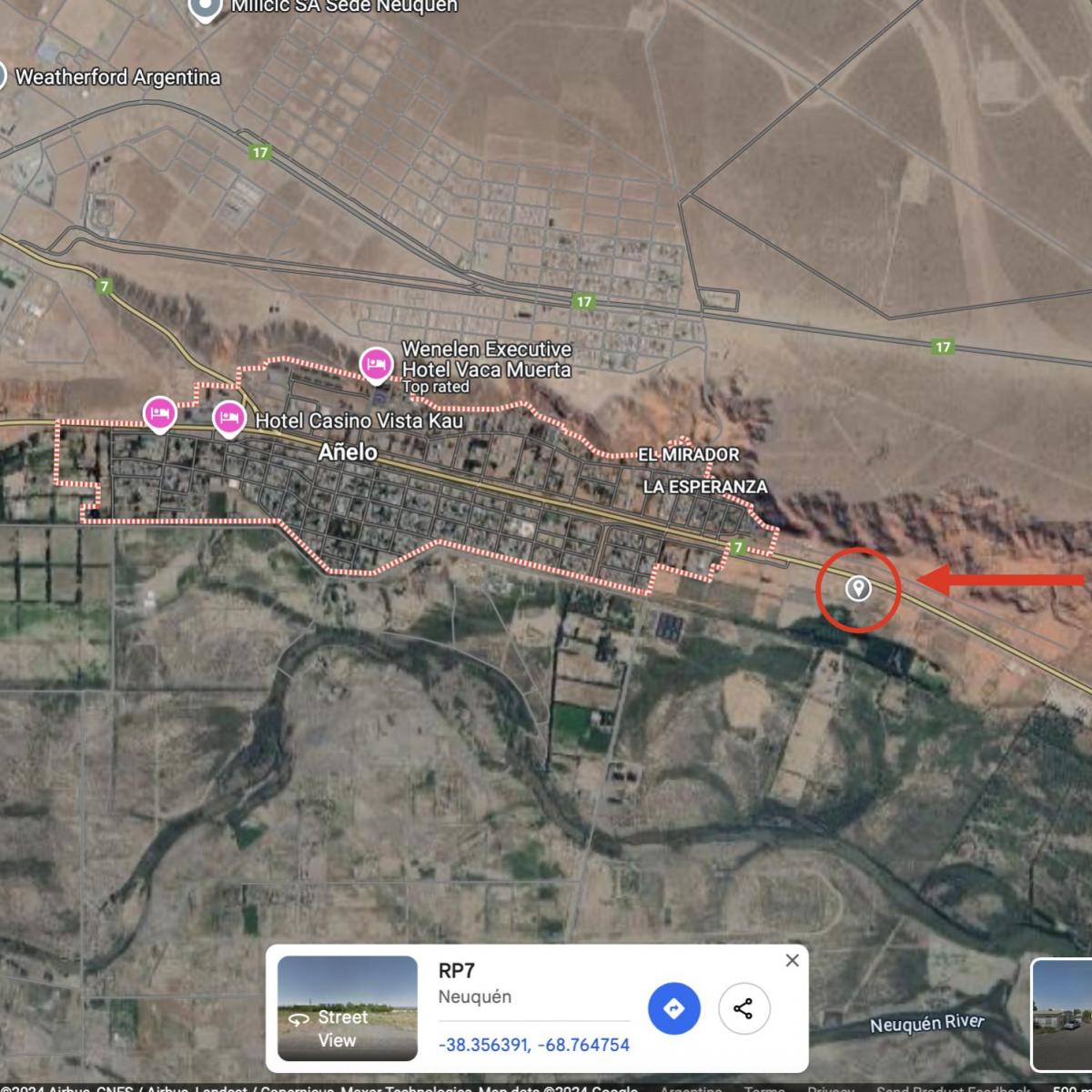Select the dropped pin on RP7
1092x1092 pixels.
857,588
